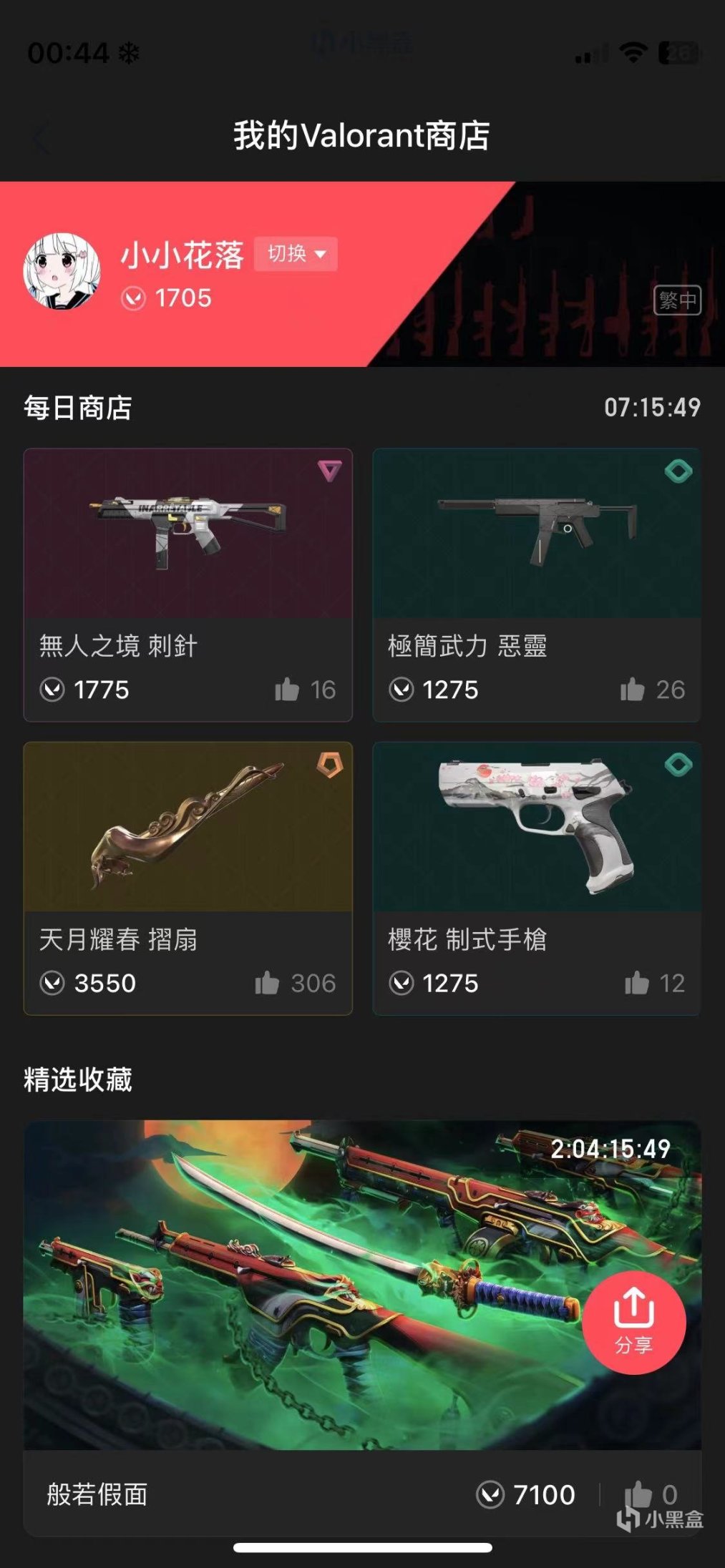Go back using the top-left arrow
This screenshot has width=725, height=1568.
pos(41,138)
